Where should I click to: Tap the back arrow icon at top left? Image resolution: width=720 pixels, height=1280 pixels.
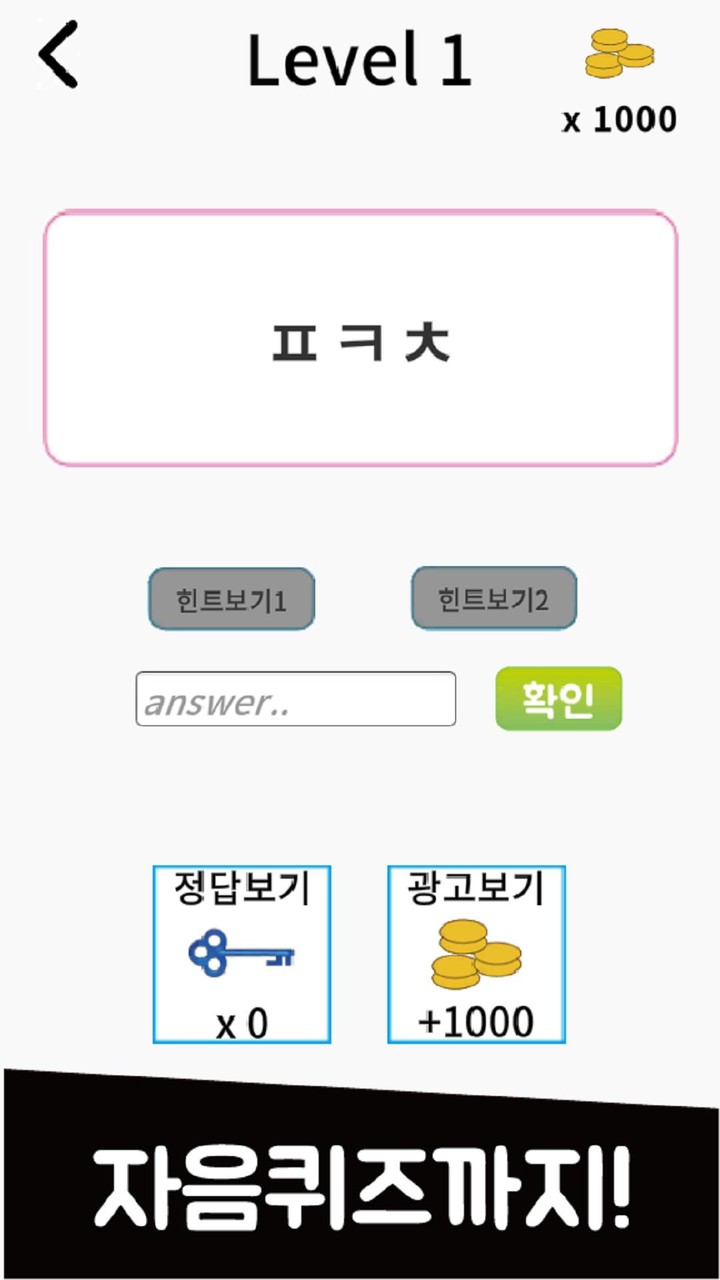tap(57, 57)
